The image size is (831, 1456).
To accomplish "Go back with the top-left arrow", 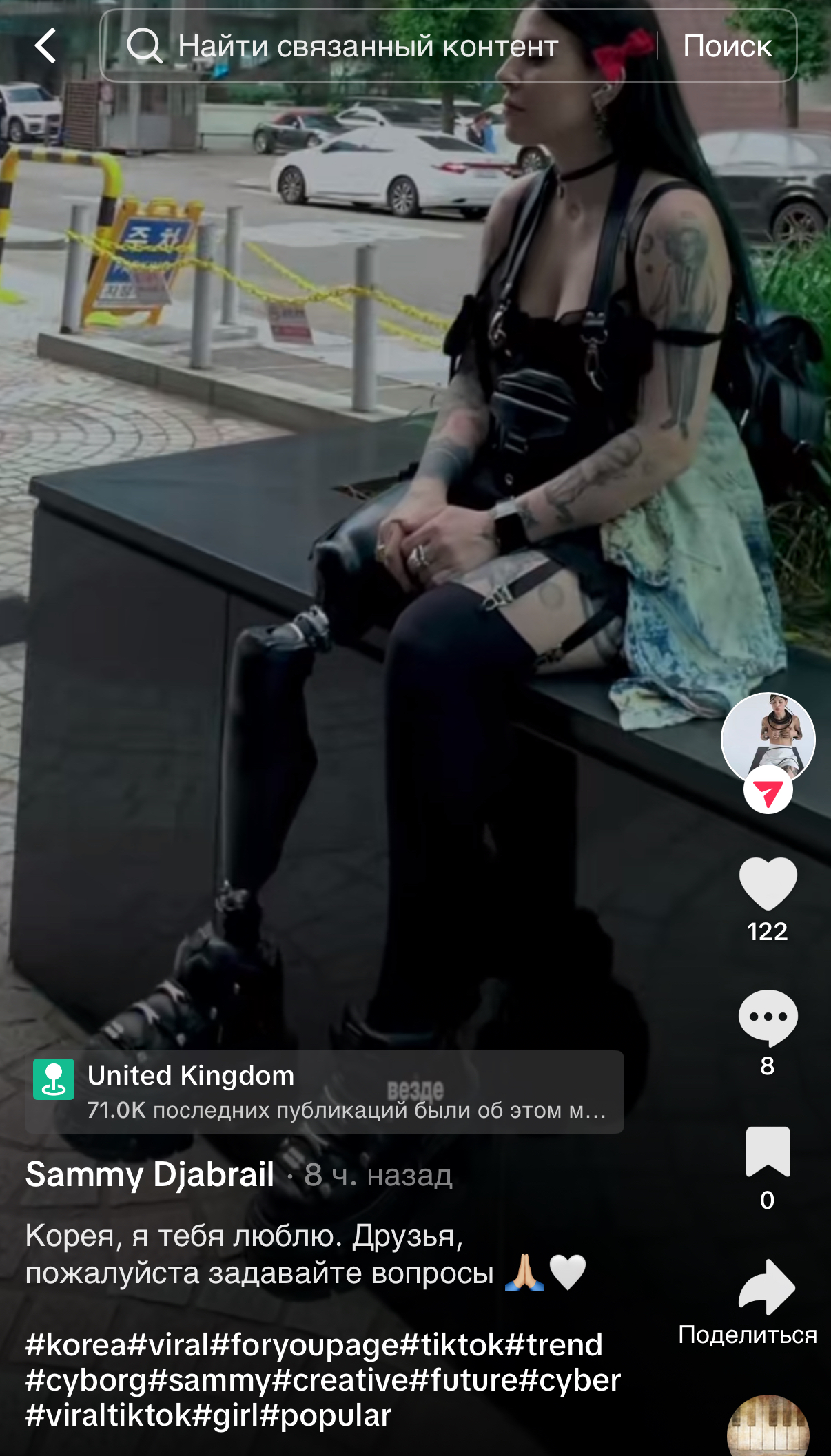I will click(45, 46).
